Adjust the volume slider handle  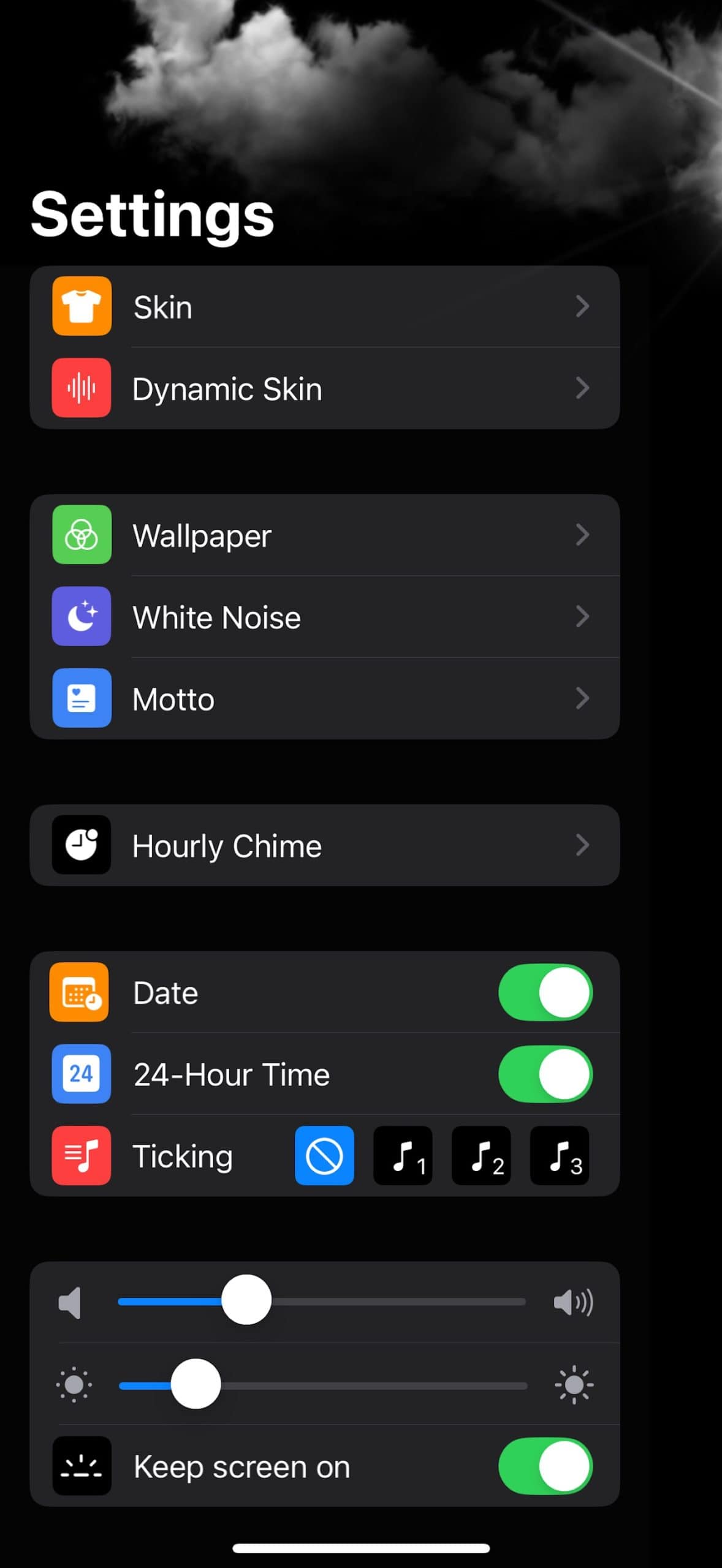[247, 1301]
